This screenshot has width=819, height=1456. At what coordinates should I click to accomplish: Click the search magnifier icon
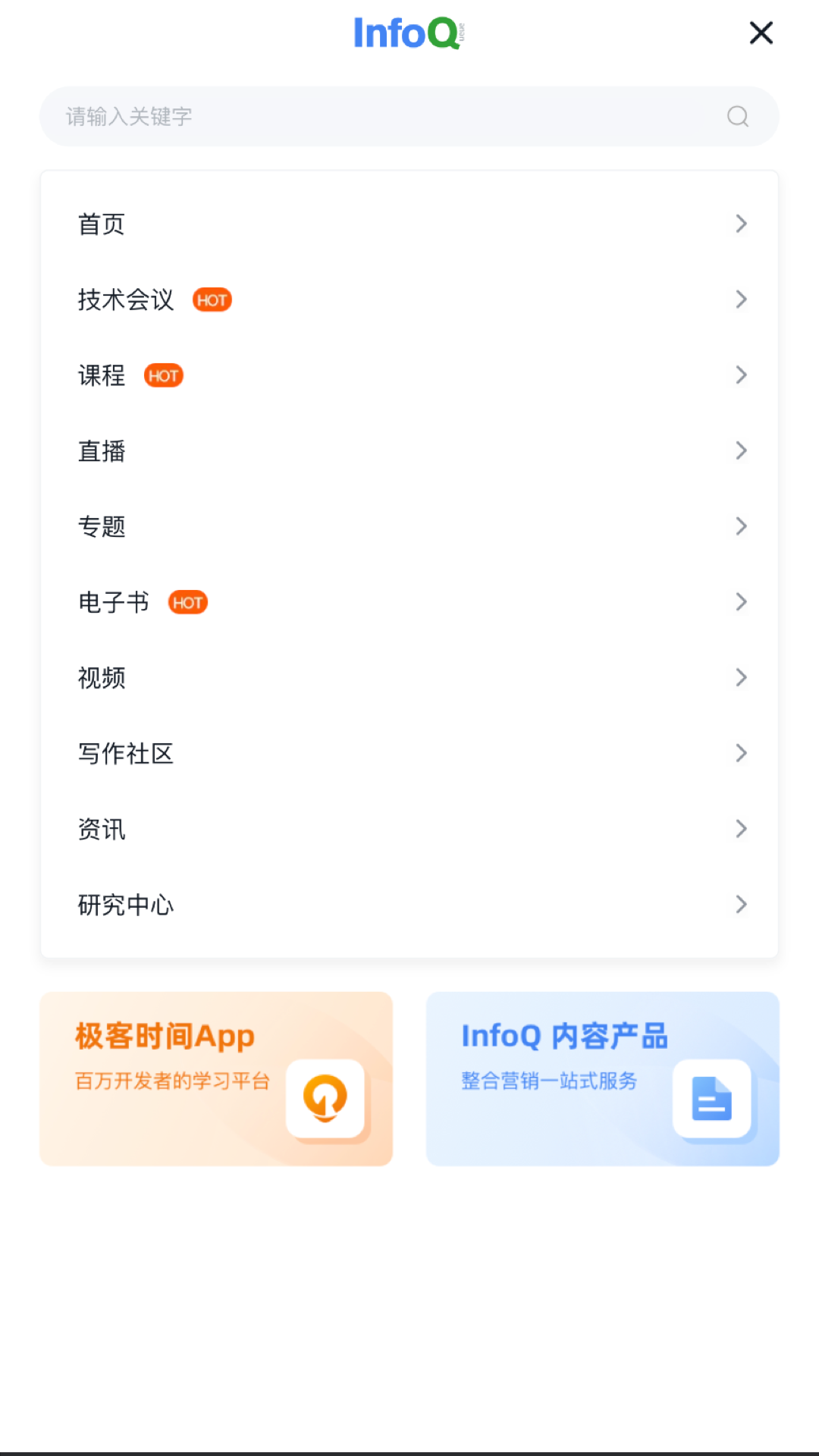[x=736, y=116]
